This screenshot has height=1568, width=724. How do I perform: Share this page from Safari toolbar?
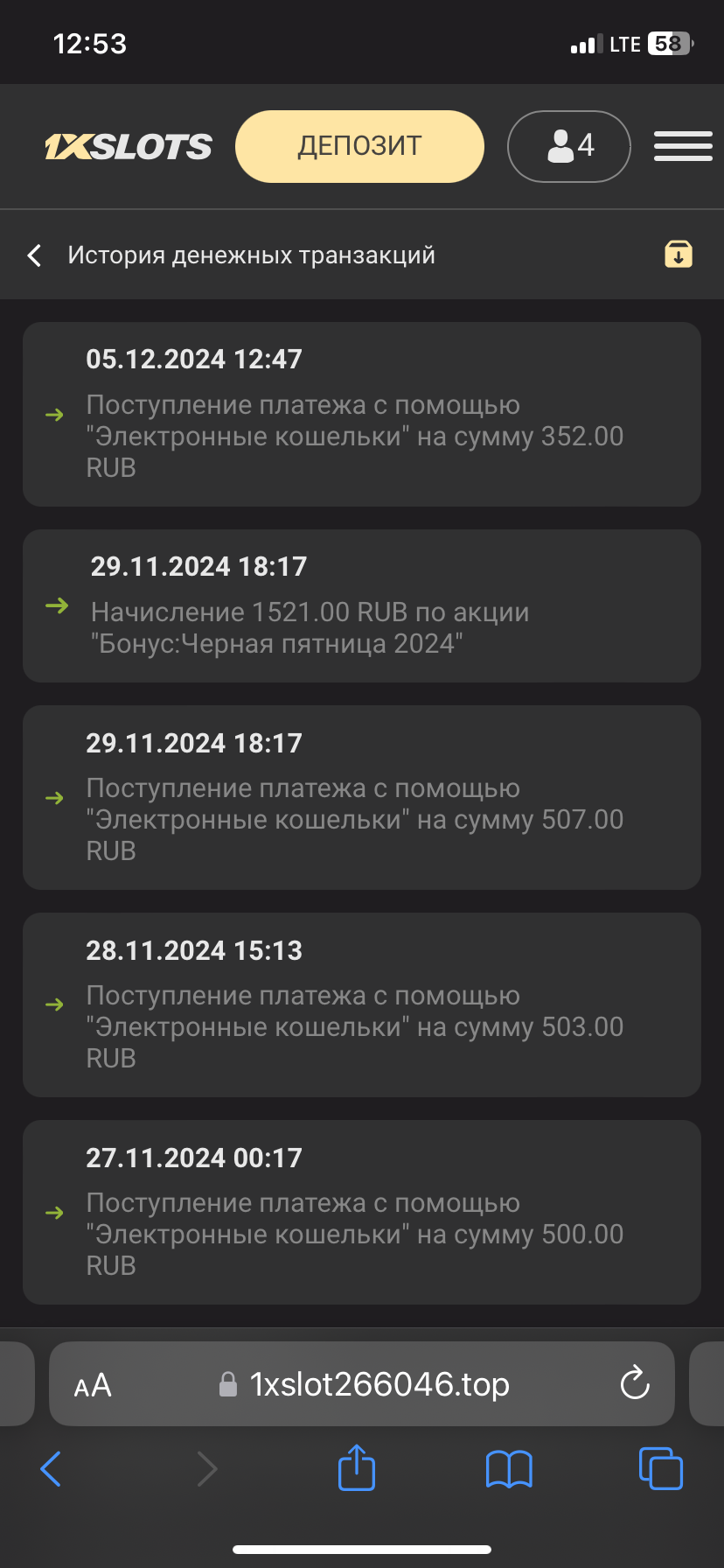coord(356,1467)
